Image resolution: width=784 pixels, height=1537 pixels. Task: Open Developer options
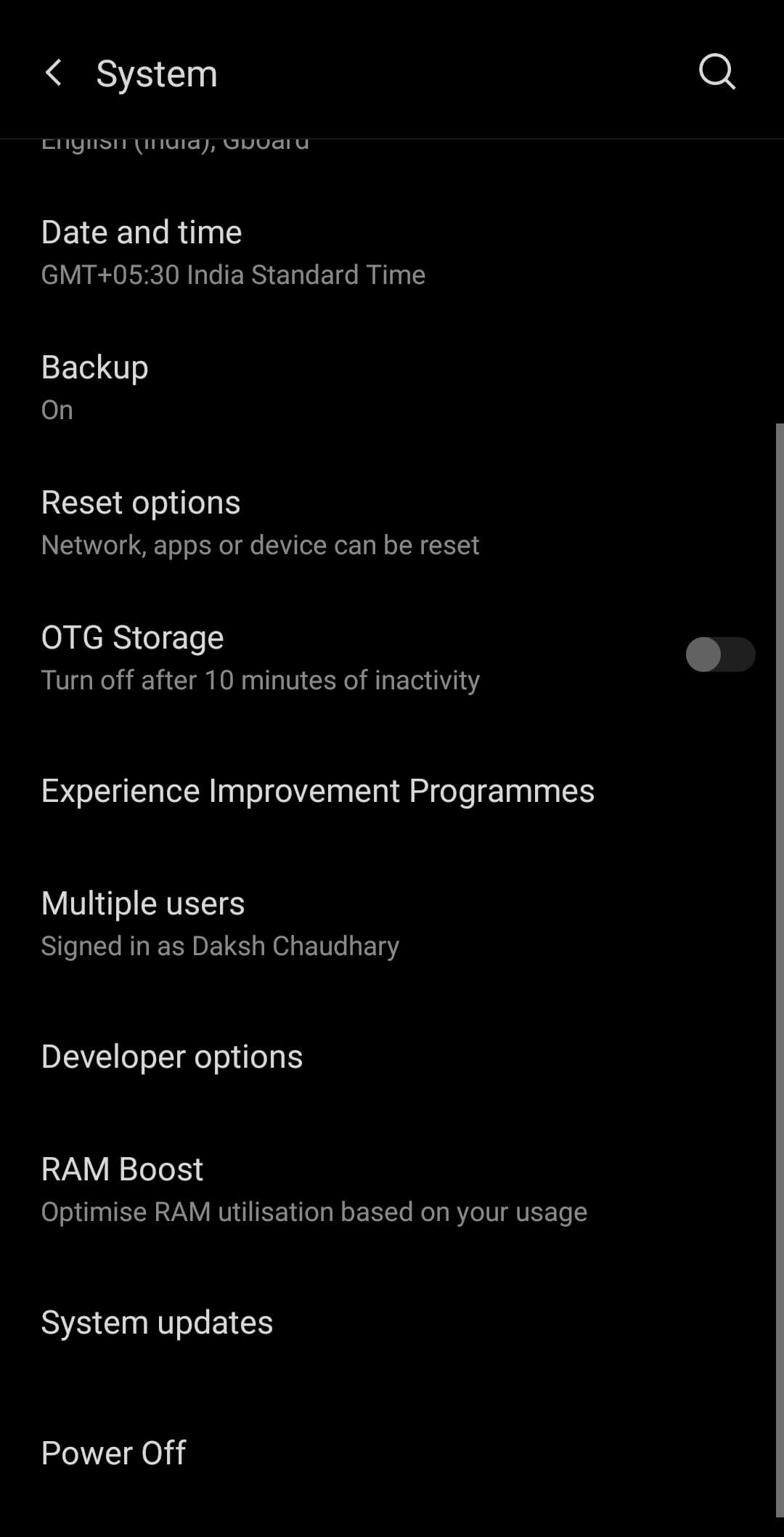pyautogui.click(x=171, y=1056)
